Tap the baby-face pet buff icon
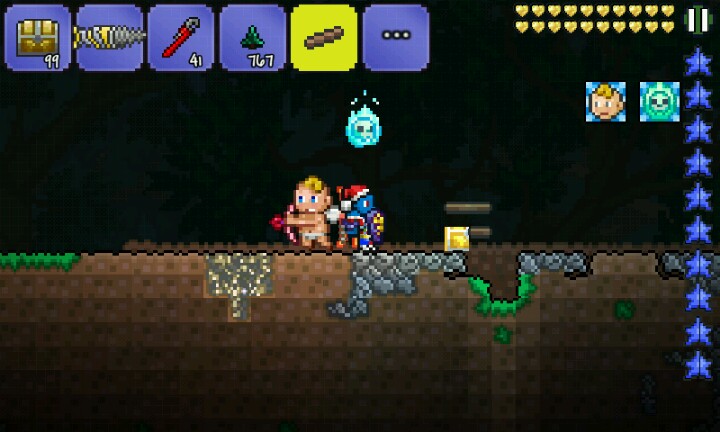 click(605, 102)
